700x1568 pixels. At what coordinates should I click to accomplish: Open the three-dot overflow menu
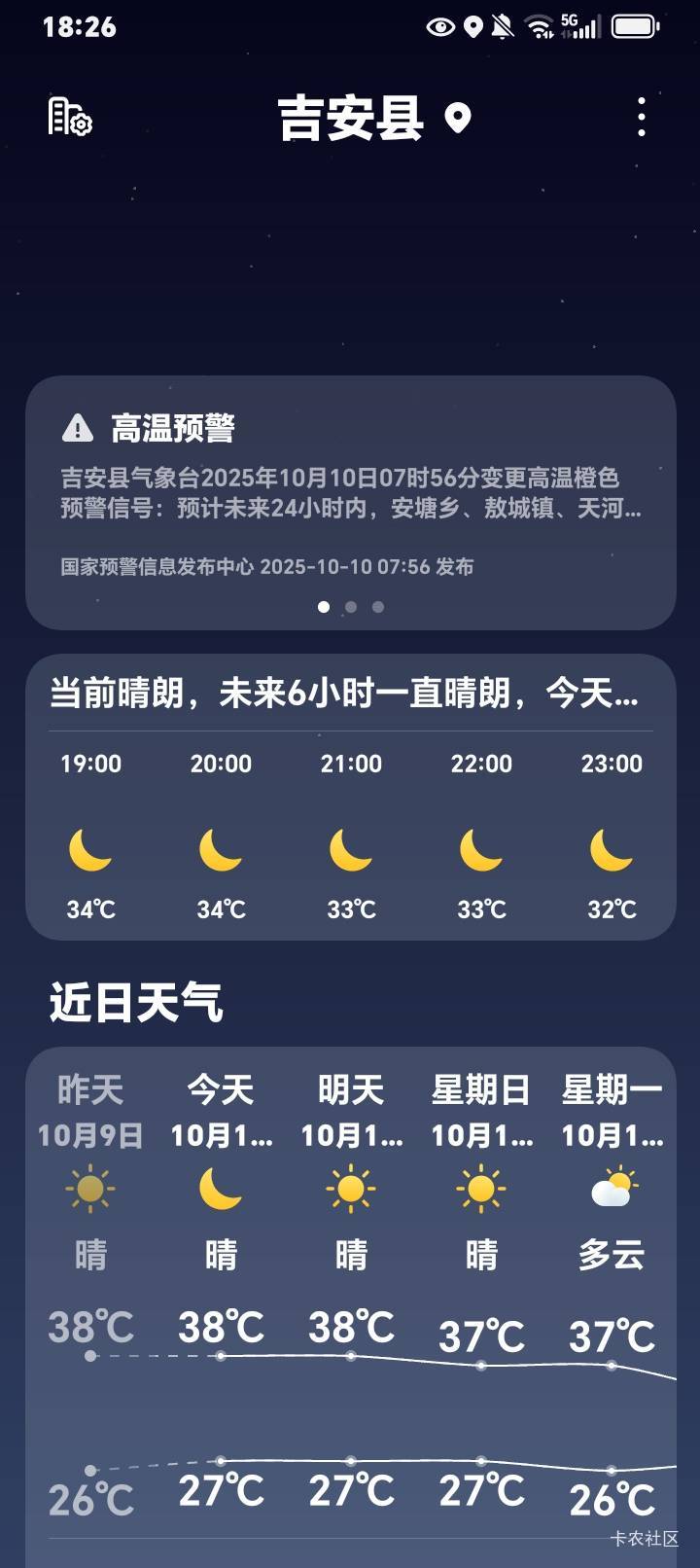click(642, 118)
